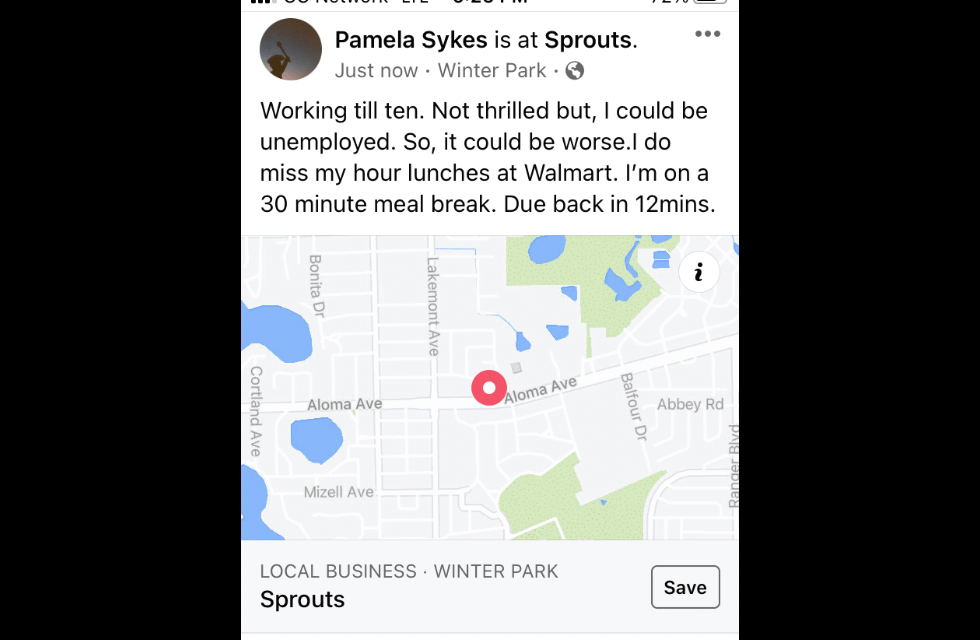
Task: View Pamela Sykes' profile by name
Action: (411, 40)
